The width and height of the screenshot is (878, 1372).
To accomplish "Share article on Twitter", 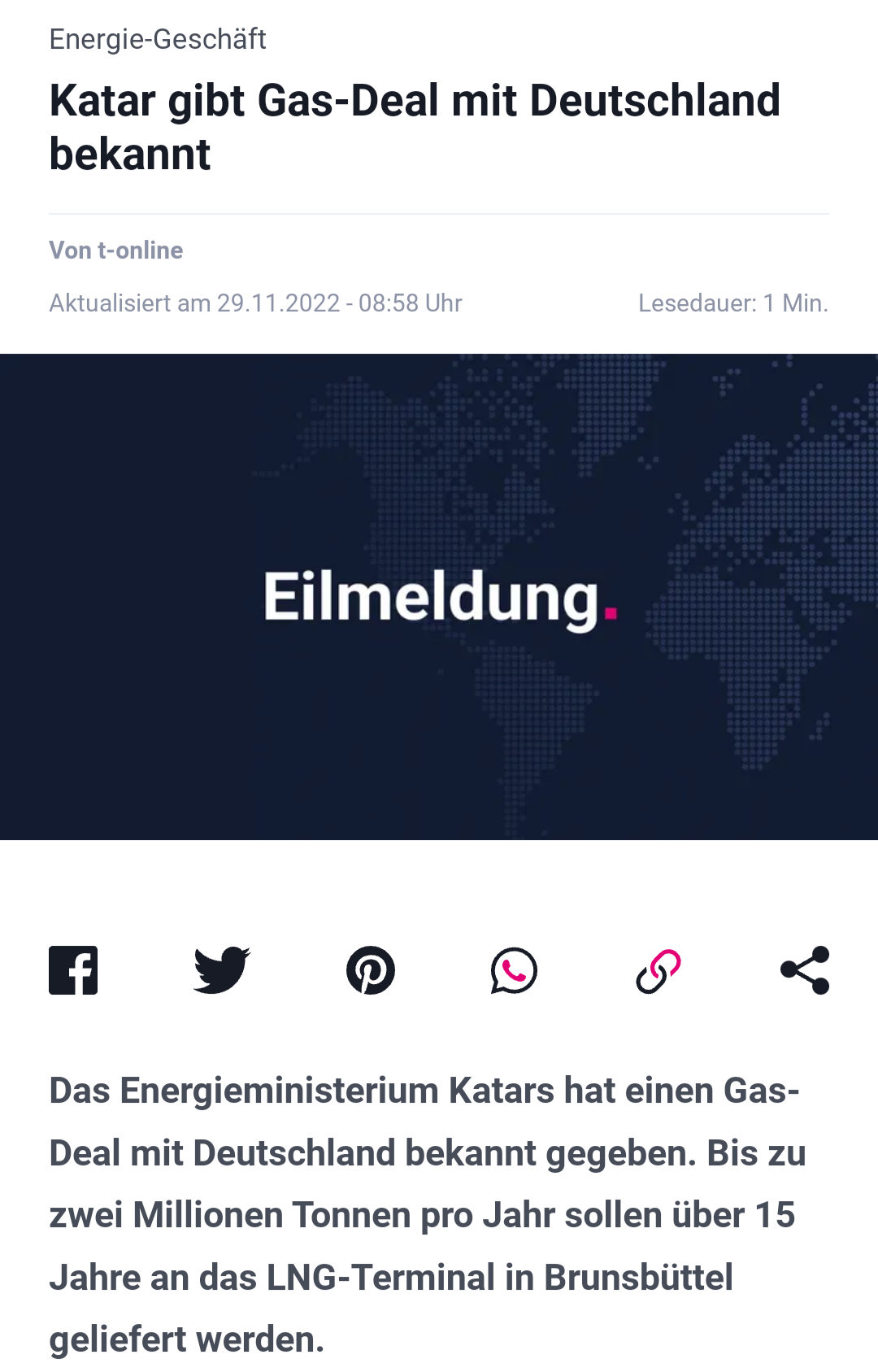I will pos(221,969).
